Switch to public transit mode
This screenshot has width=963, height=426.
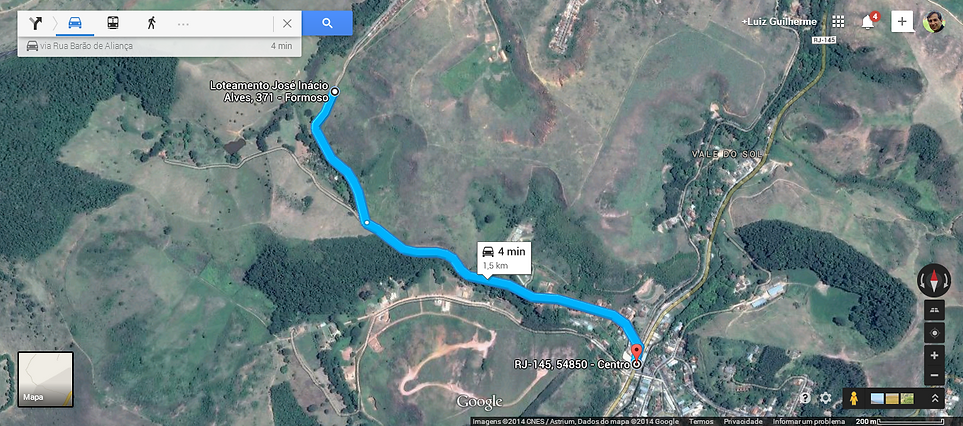(x=112, y=22)
